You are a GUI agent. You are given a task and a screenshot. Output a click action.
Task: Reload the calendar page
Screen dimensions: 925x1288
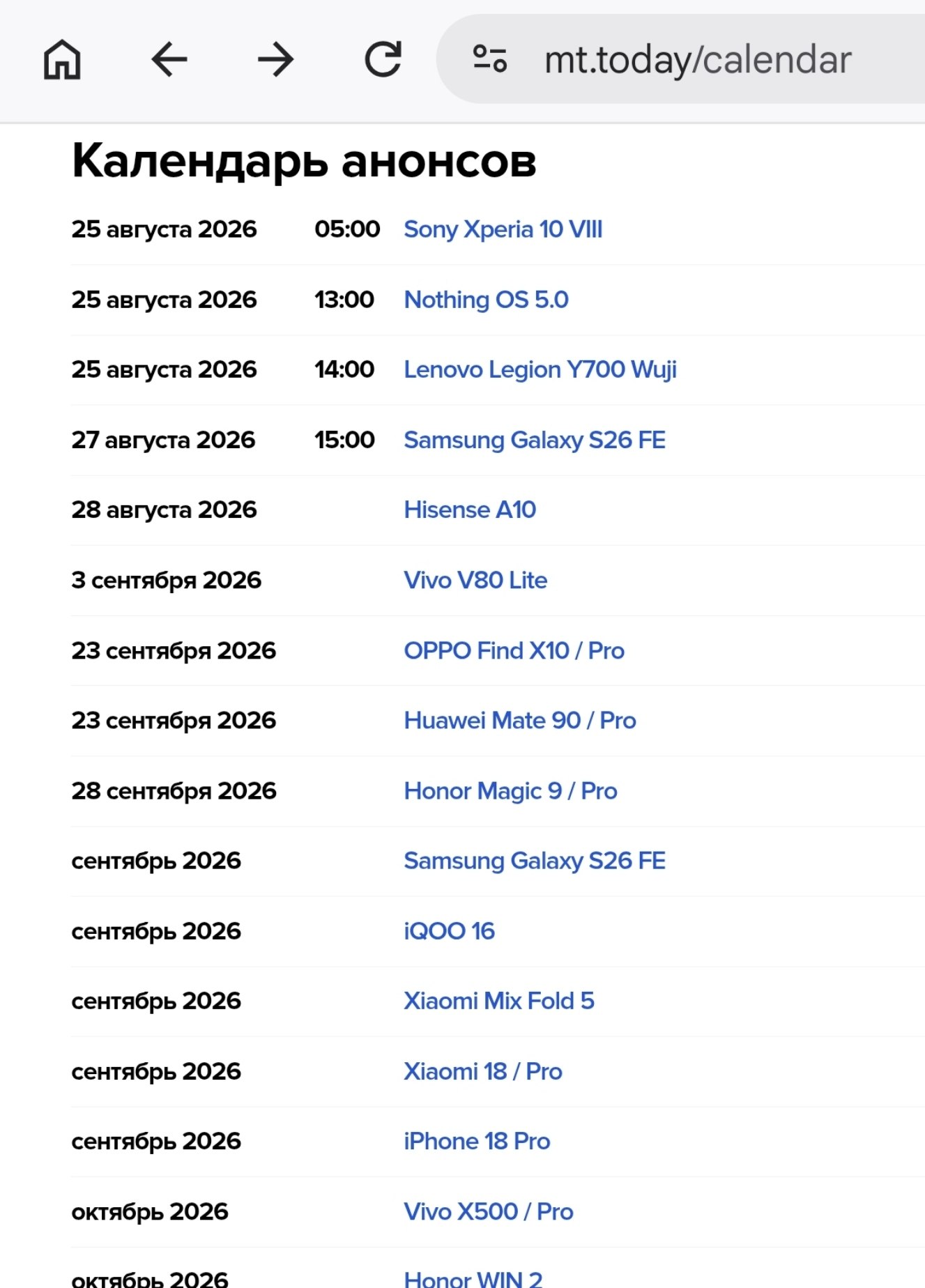pos(383,59)
